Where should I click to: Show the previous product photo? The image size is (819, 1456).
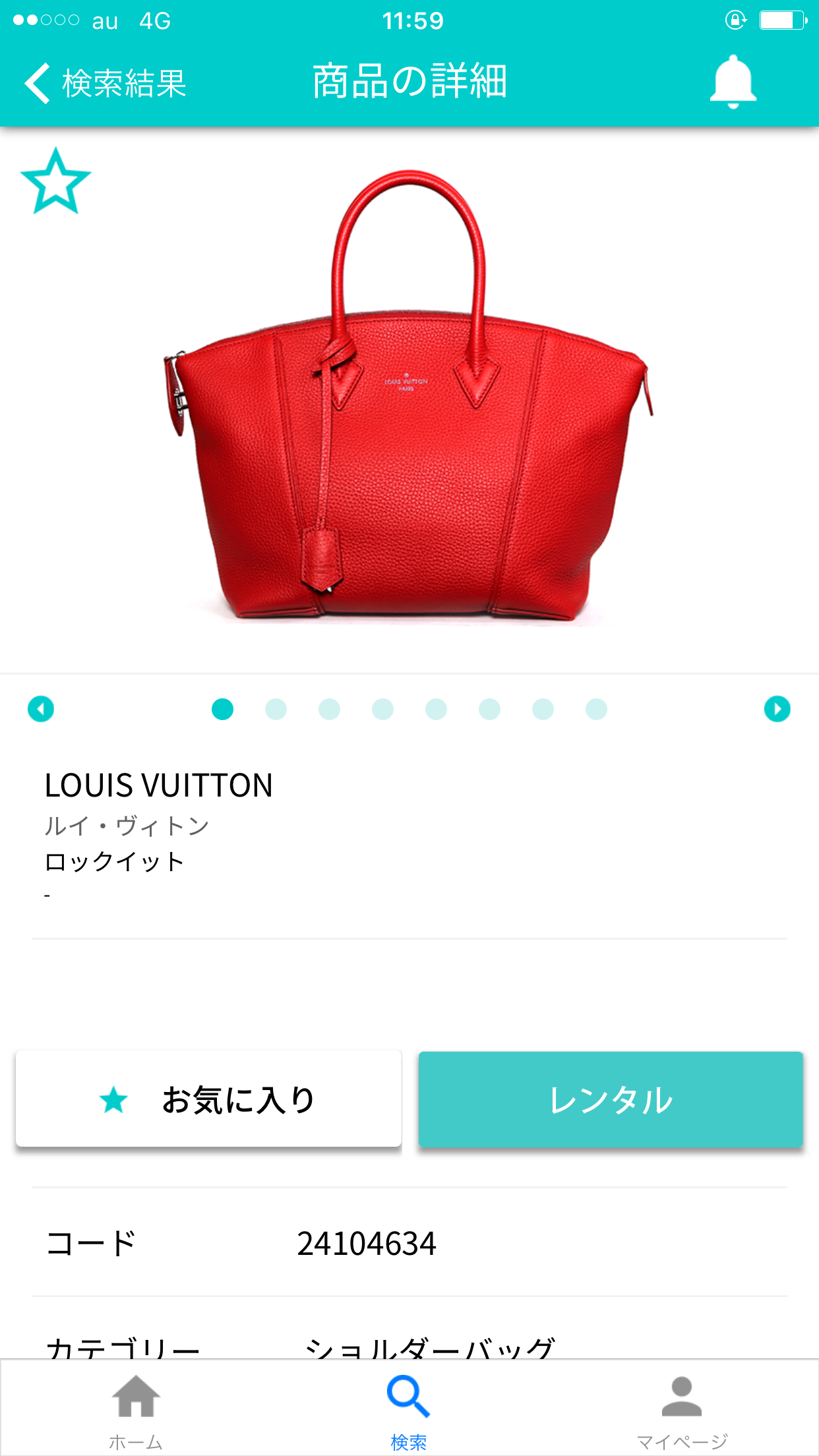pos(41,710)
